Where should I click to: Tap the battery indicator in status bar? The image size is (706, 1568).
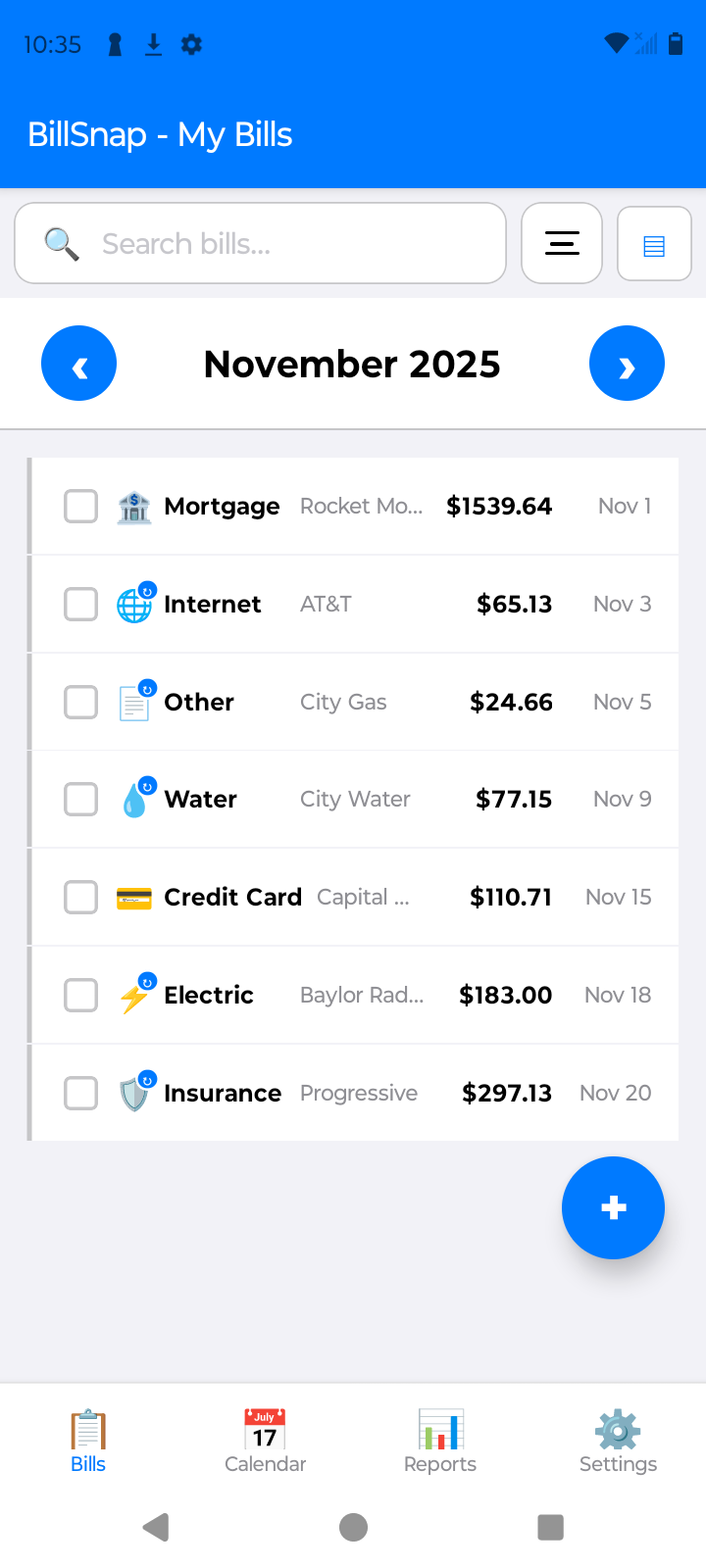click(x=675, y=43)
